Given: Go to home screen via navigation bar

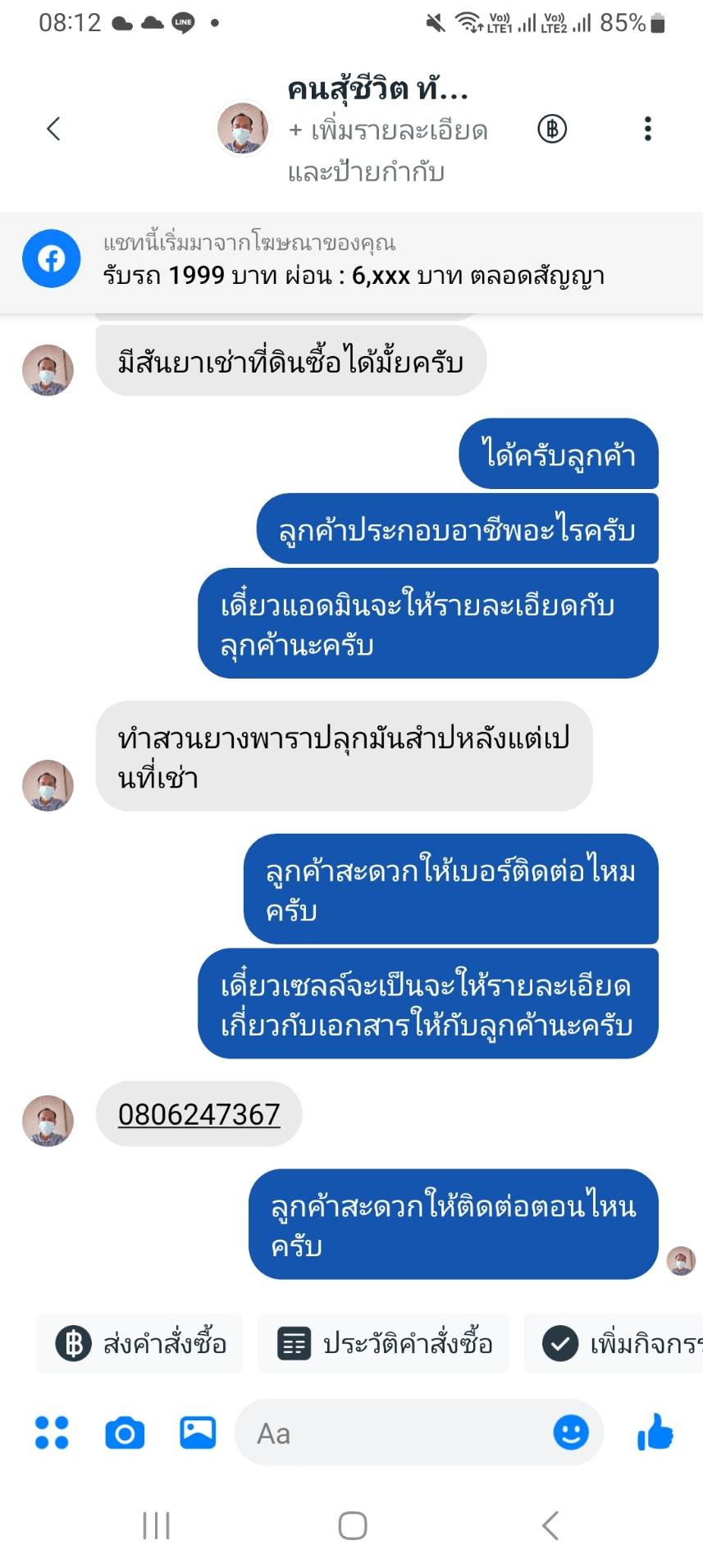Looking at the screenshot, I should click(x=352, y=1526).
